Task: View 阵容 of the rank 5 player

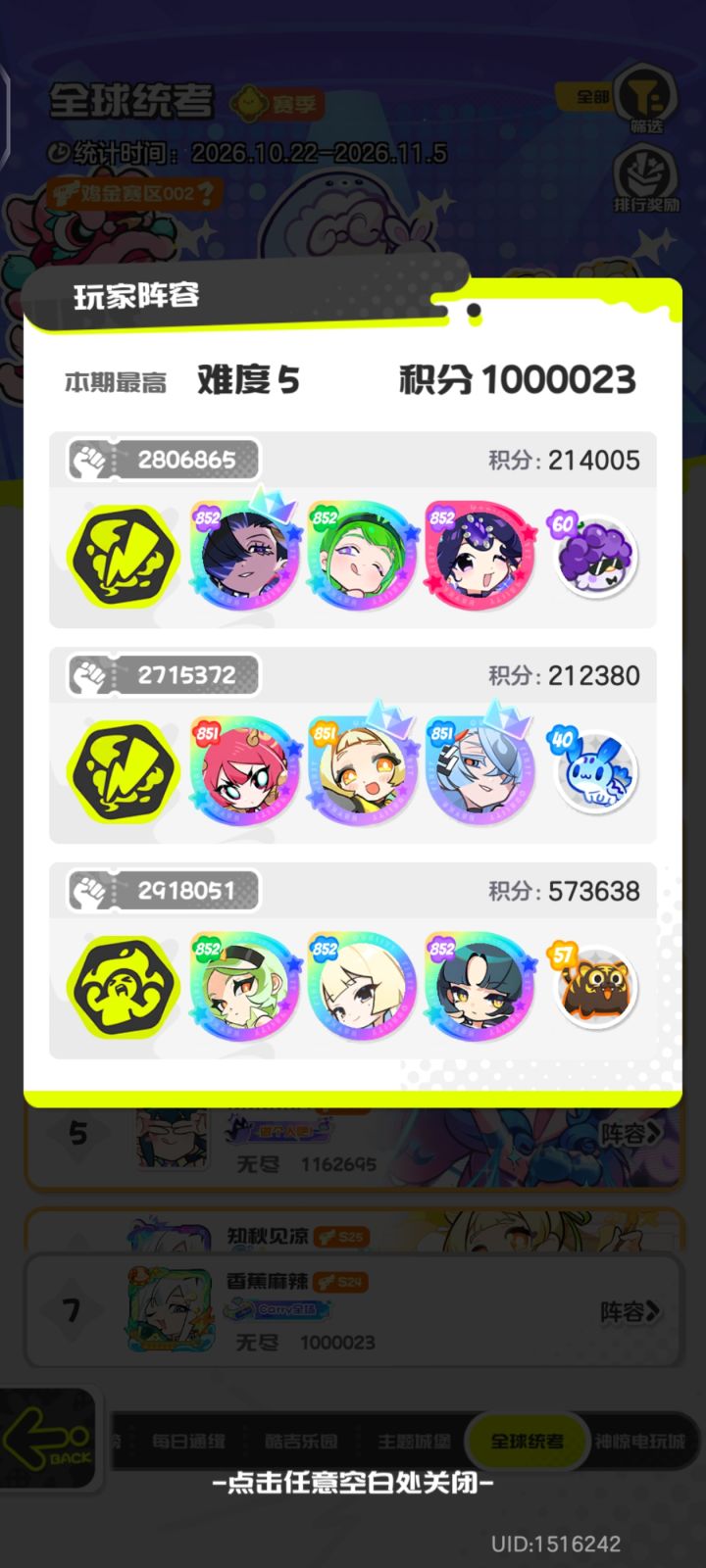Action: 630,1134
